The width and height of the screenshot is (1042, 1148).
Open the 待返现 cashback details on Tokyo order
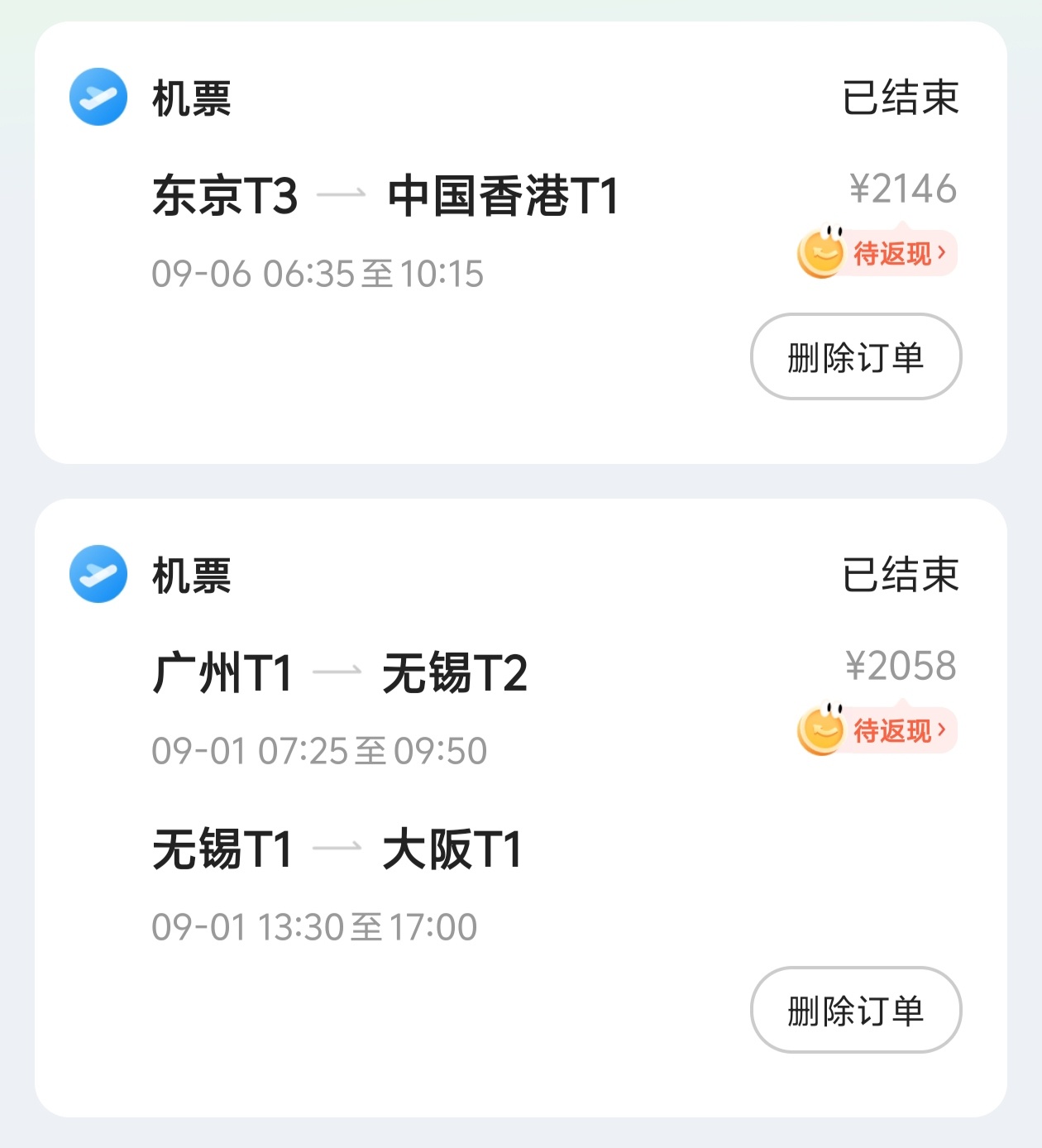(x=896, y=252)
